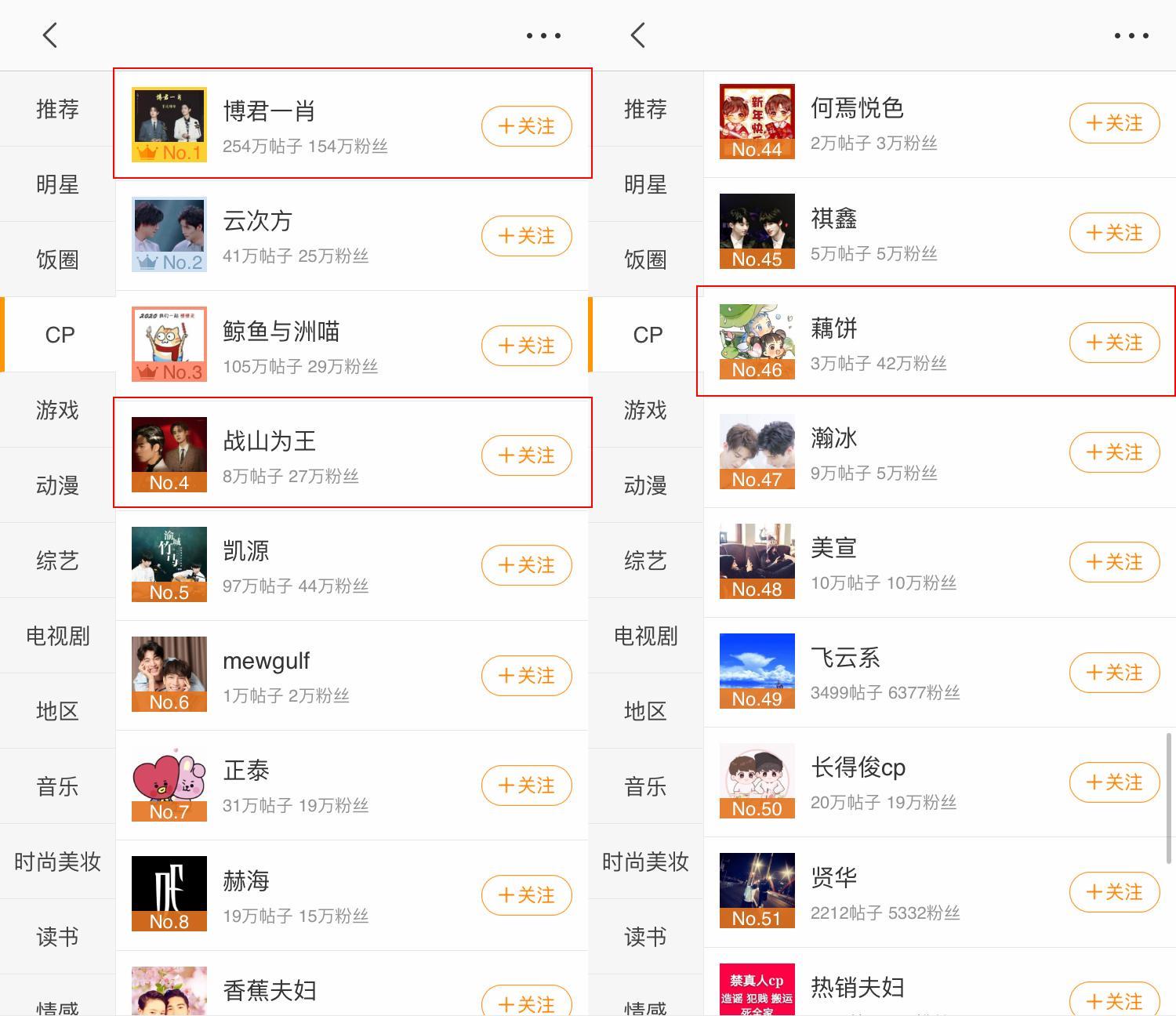Follow 鲸鱼与洲喵
This screenshot has height=1016, width=1176.
[x=526, y=345]
